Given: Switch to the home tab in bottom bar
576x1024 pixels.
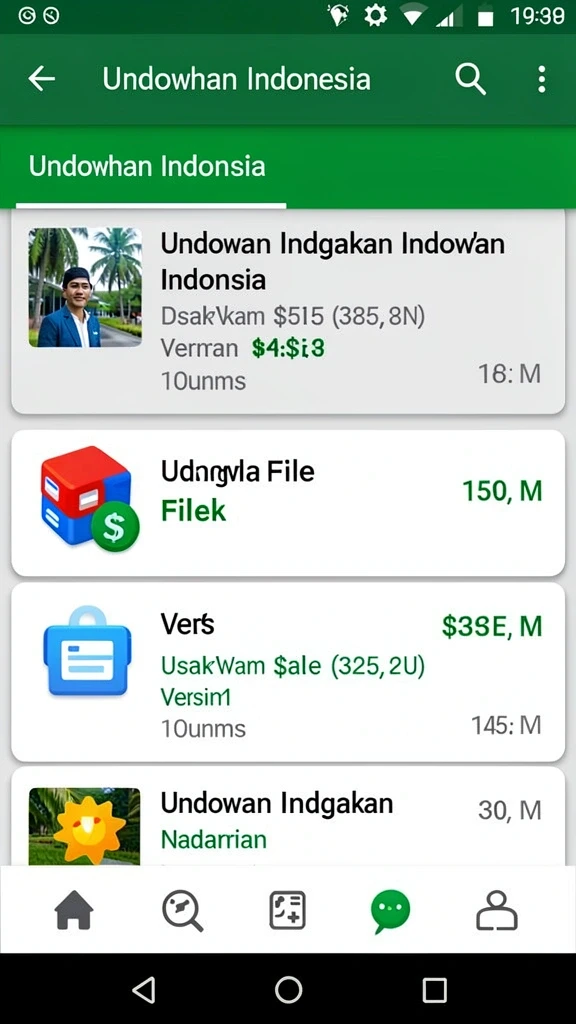Looking at the screenshot, I should coord(74,910).
